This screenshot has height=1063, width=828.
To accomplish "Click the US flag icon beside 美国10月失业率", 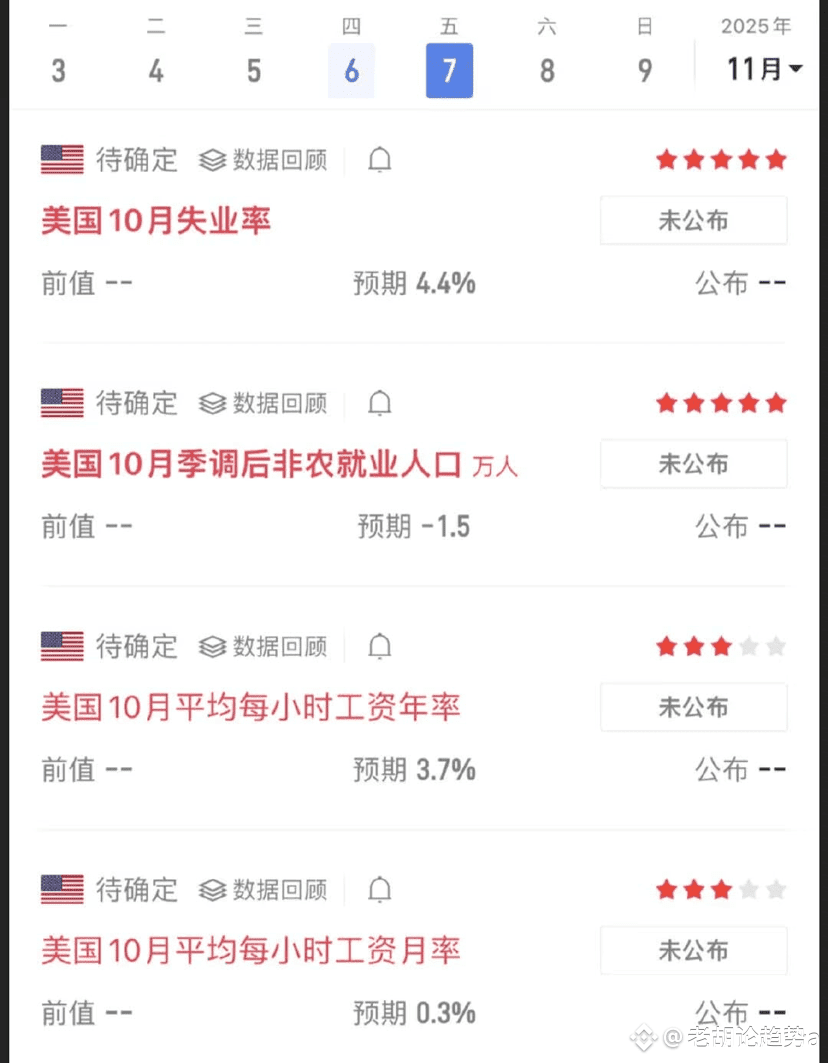I will point(61,159).
